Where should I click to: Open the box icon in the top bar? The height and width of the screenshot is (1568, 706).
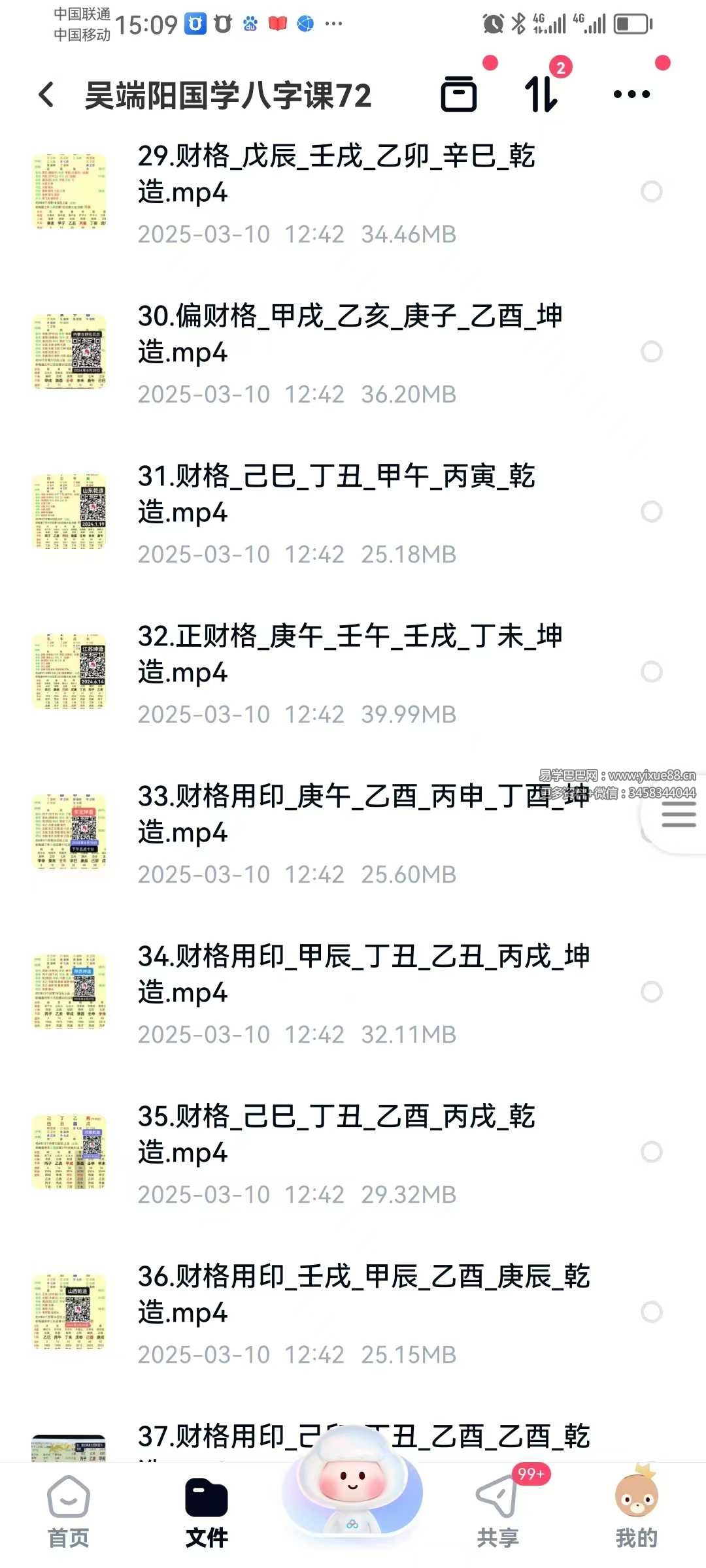pyautogui.click(x=459, y=95)
